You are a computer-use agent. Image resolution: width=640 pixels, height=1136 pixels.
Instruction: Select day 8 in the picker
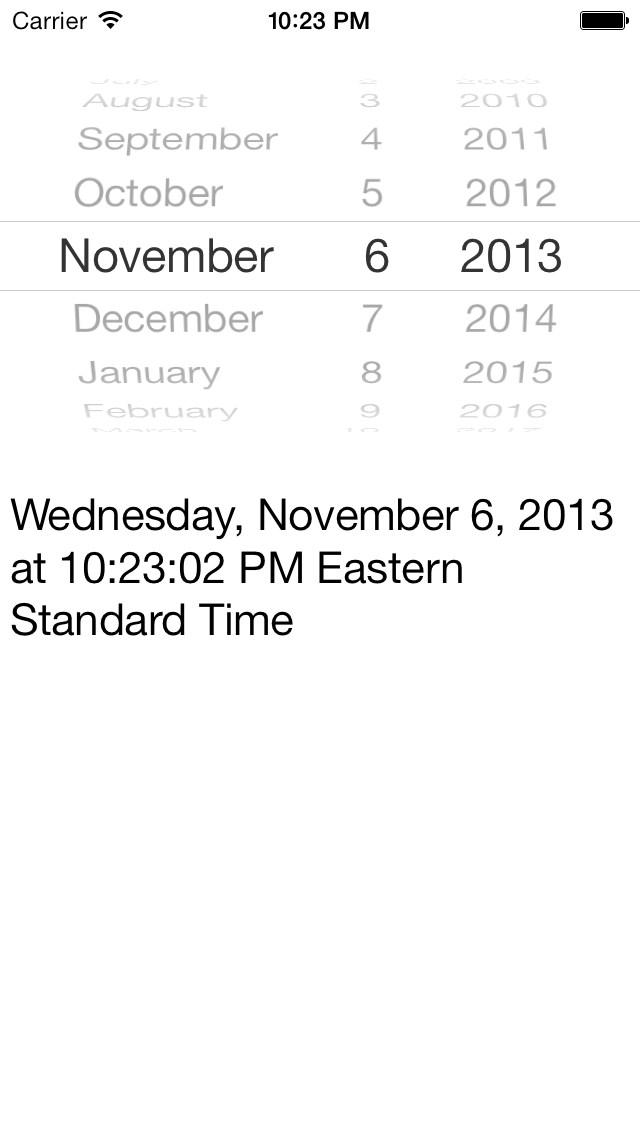click(371, 372)
